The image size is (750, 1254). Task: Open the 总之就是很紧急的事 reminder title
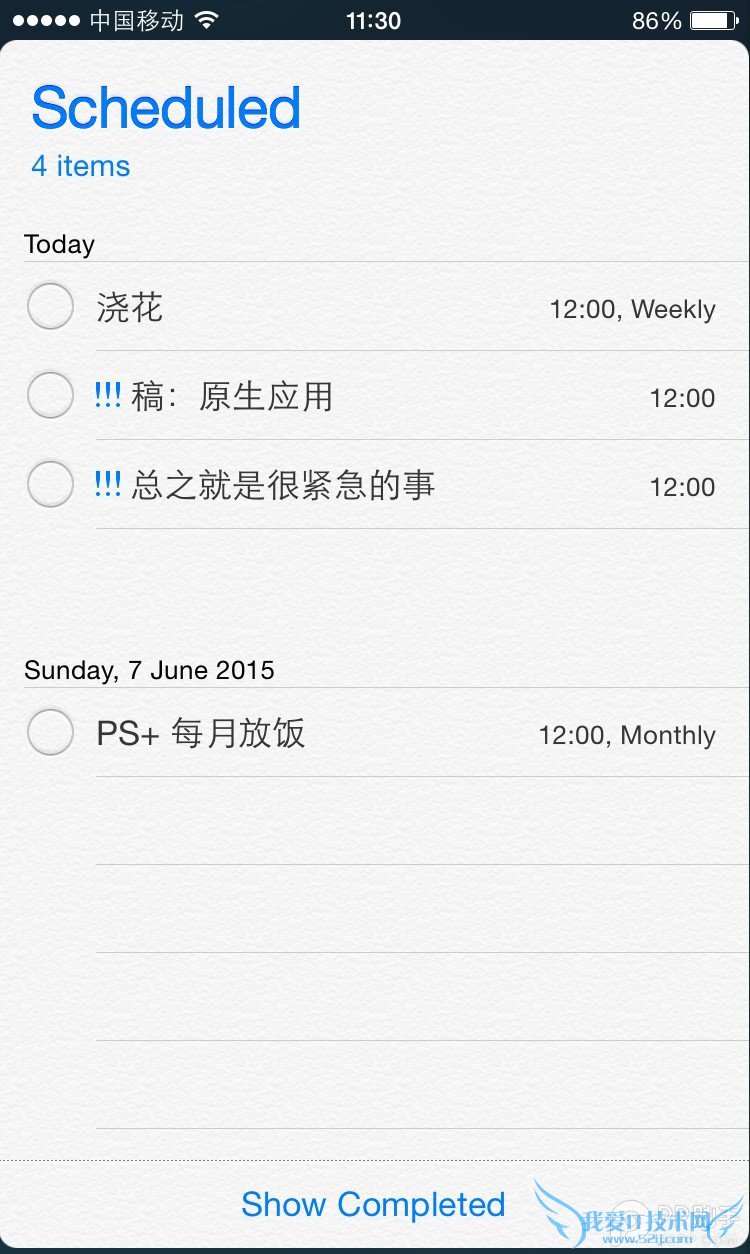[x=283, y=486]
